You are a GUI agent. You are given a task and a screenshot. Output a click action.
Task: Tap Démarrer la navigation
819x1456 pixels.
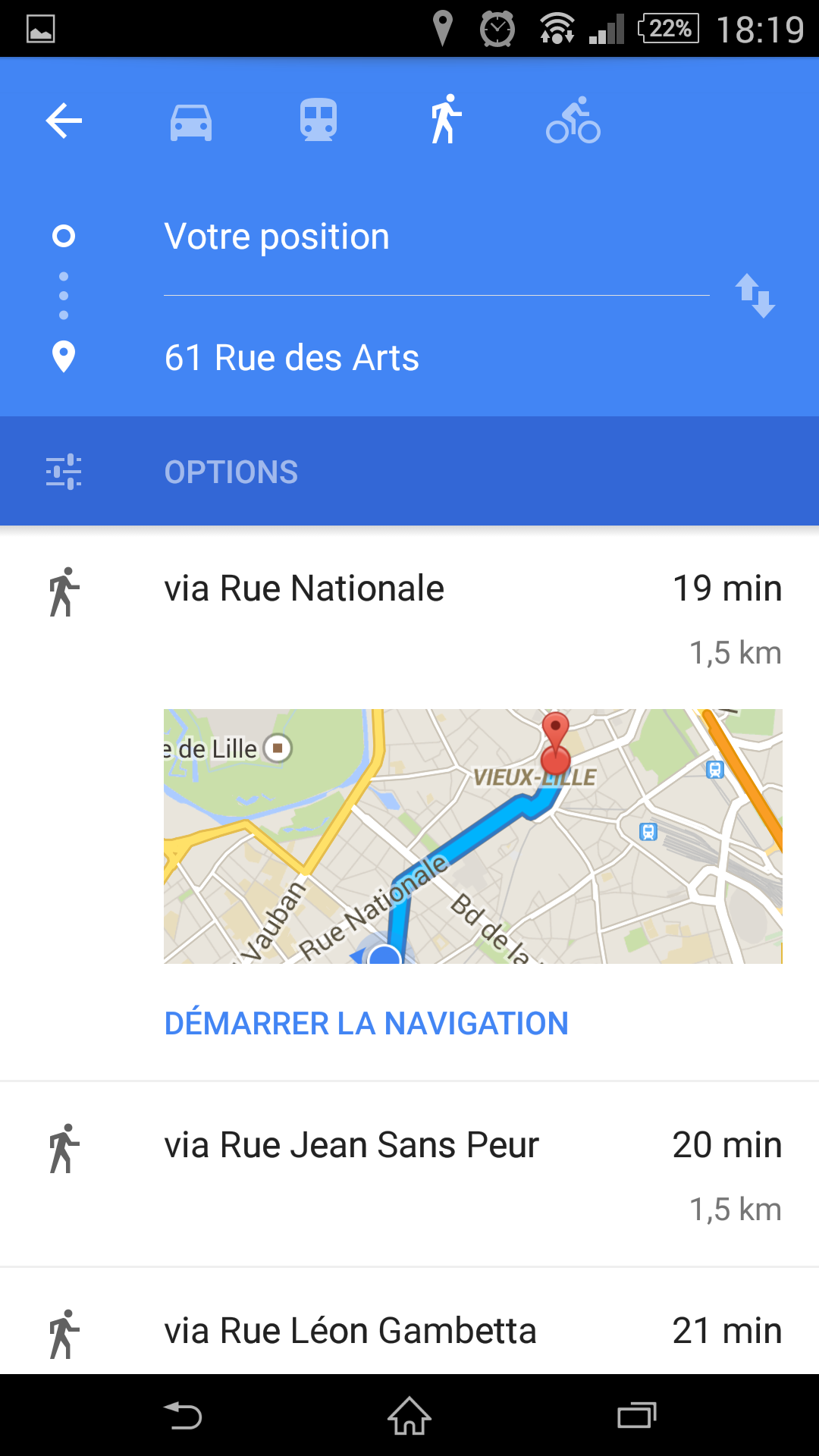tap(366, 1024)
